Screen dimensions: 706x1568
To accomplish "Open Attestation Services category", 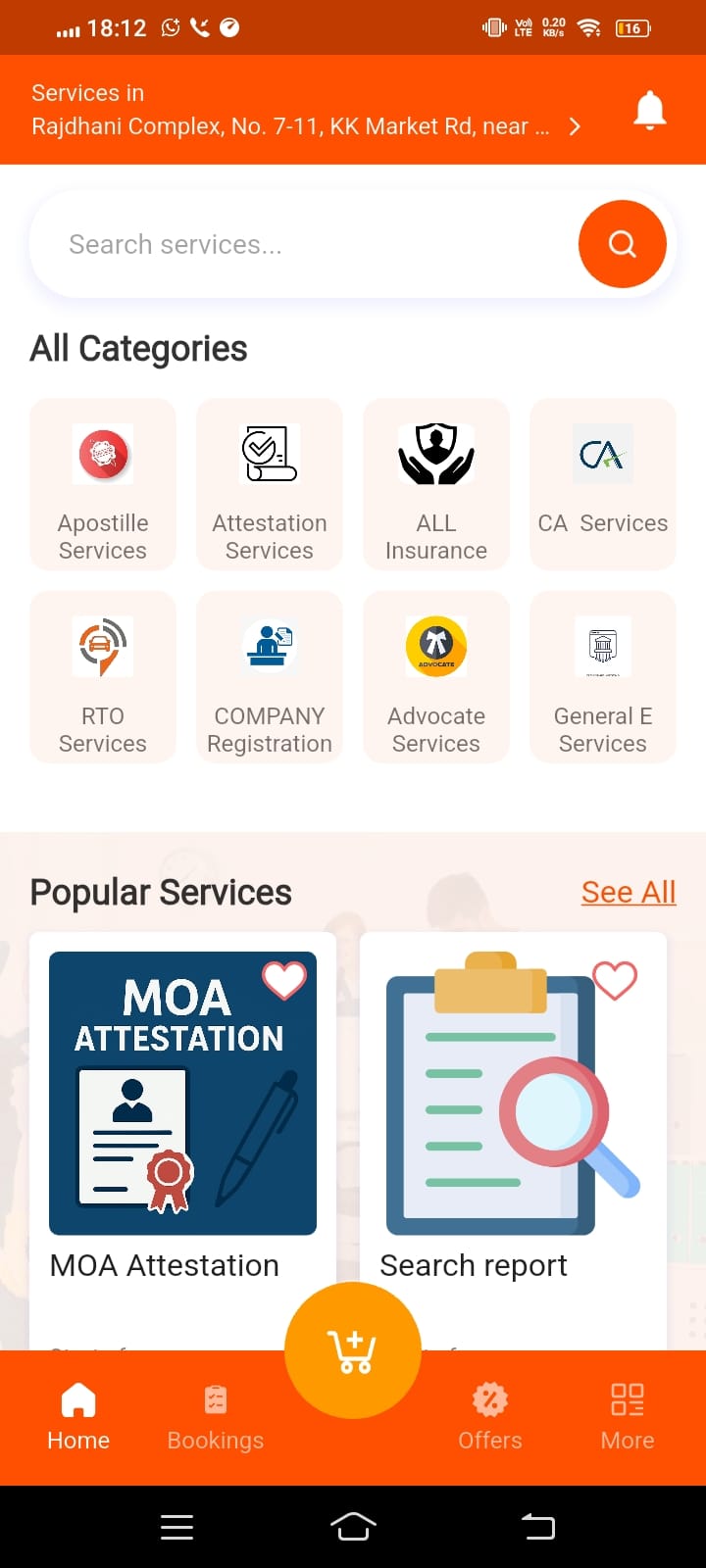I will click(x=270, y=483).
